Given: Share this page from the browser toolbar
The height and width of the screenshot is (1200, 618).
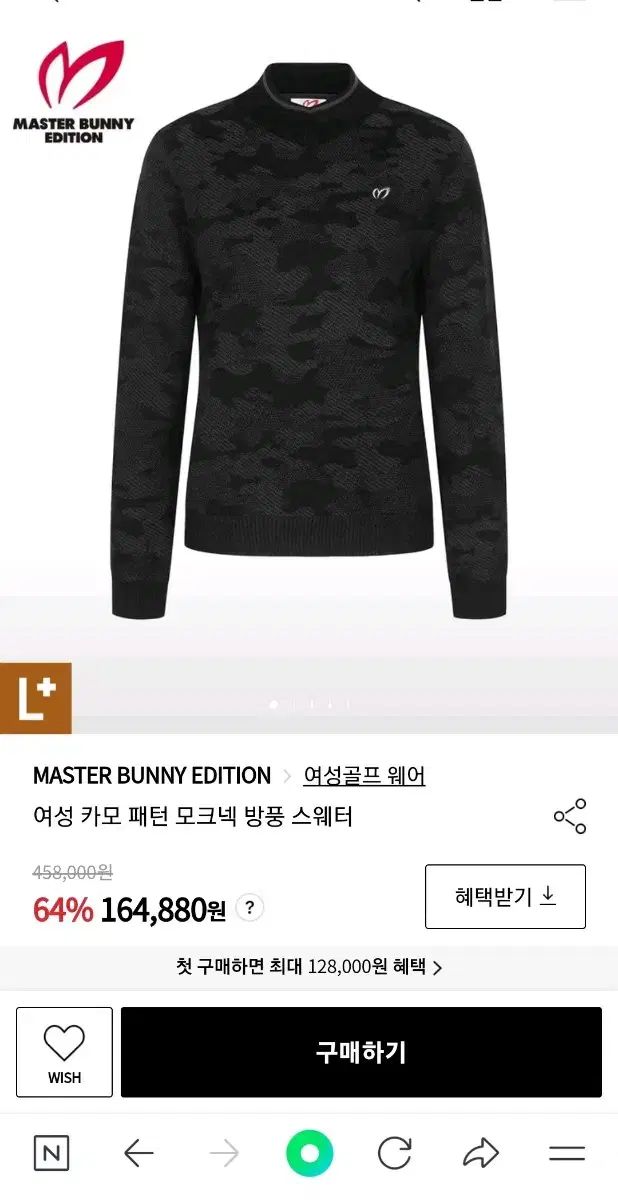Looking at the screenshot, I should click(481, 1153).
